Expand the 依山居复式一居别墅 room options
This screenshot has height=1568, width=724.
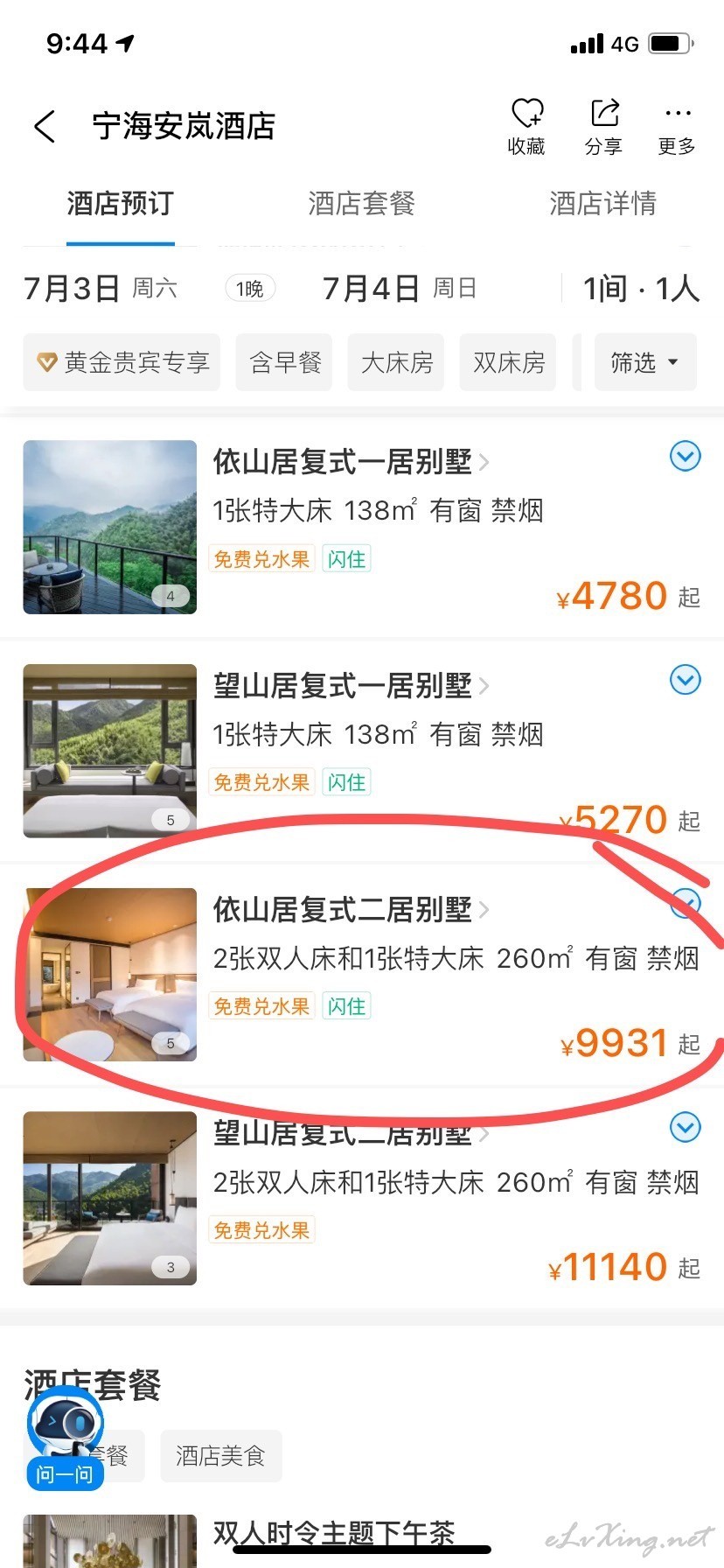pyautogui.click(x=686, y=456)
